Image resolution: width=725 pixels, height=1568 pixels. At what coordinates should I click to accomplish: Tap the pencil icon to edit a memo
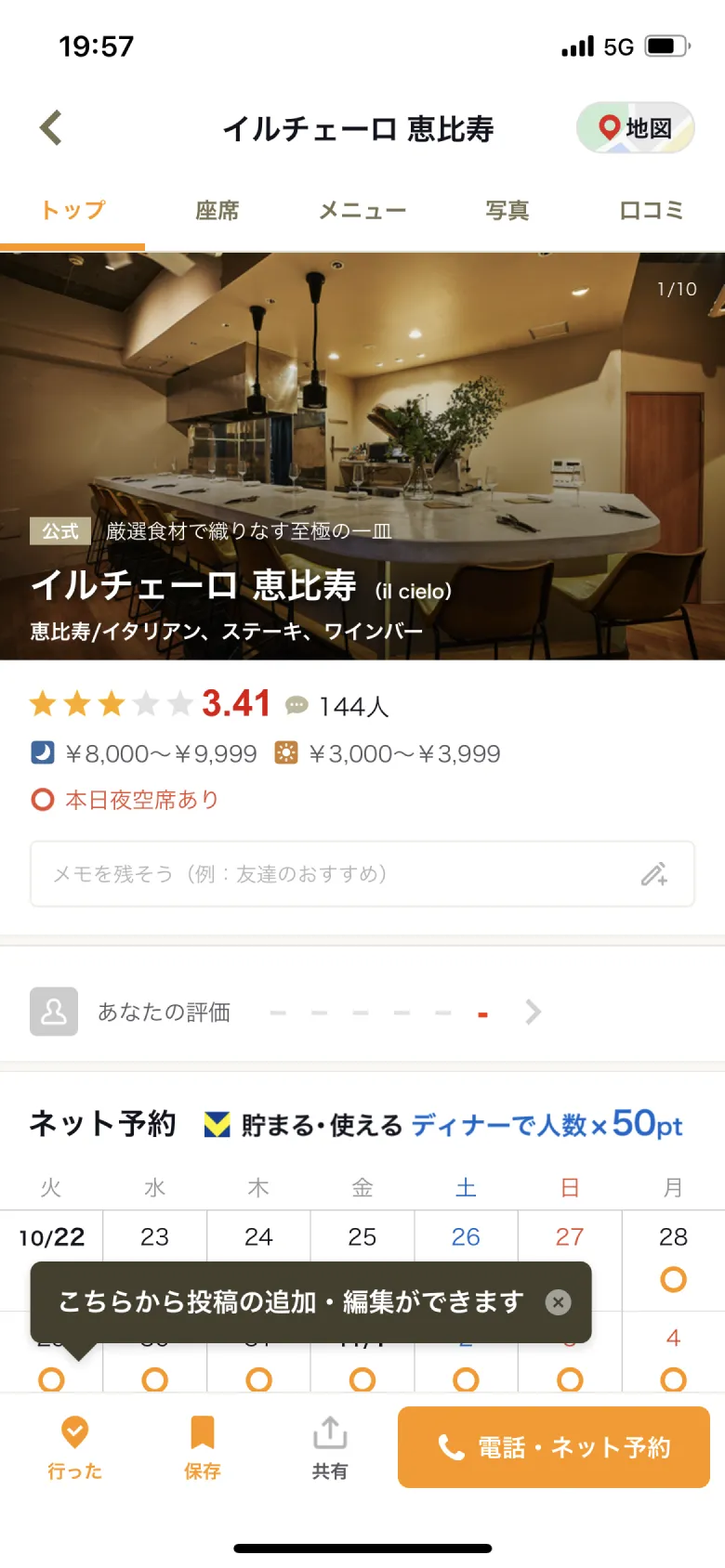(656, 873)
